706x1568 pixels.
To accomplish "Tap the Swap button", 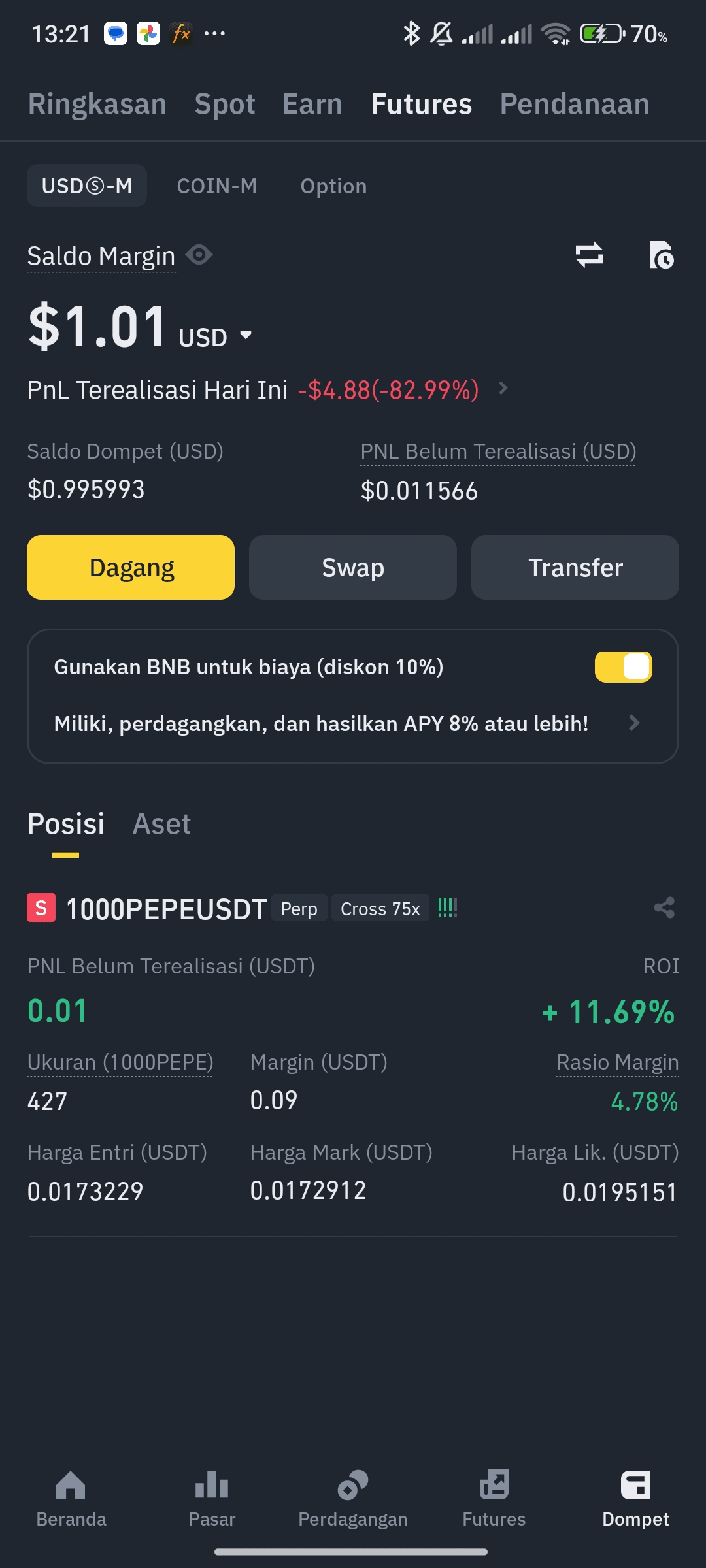I will click(353, 567).
